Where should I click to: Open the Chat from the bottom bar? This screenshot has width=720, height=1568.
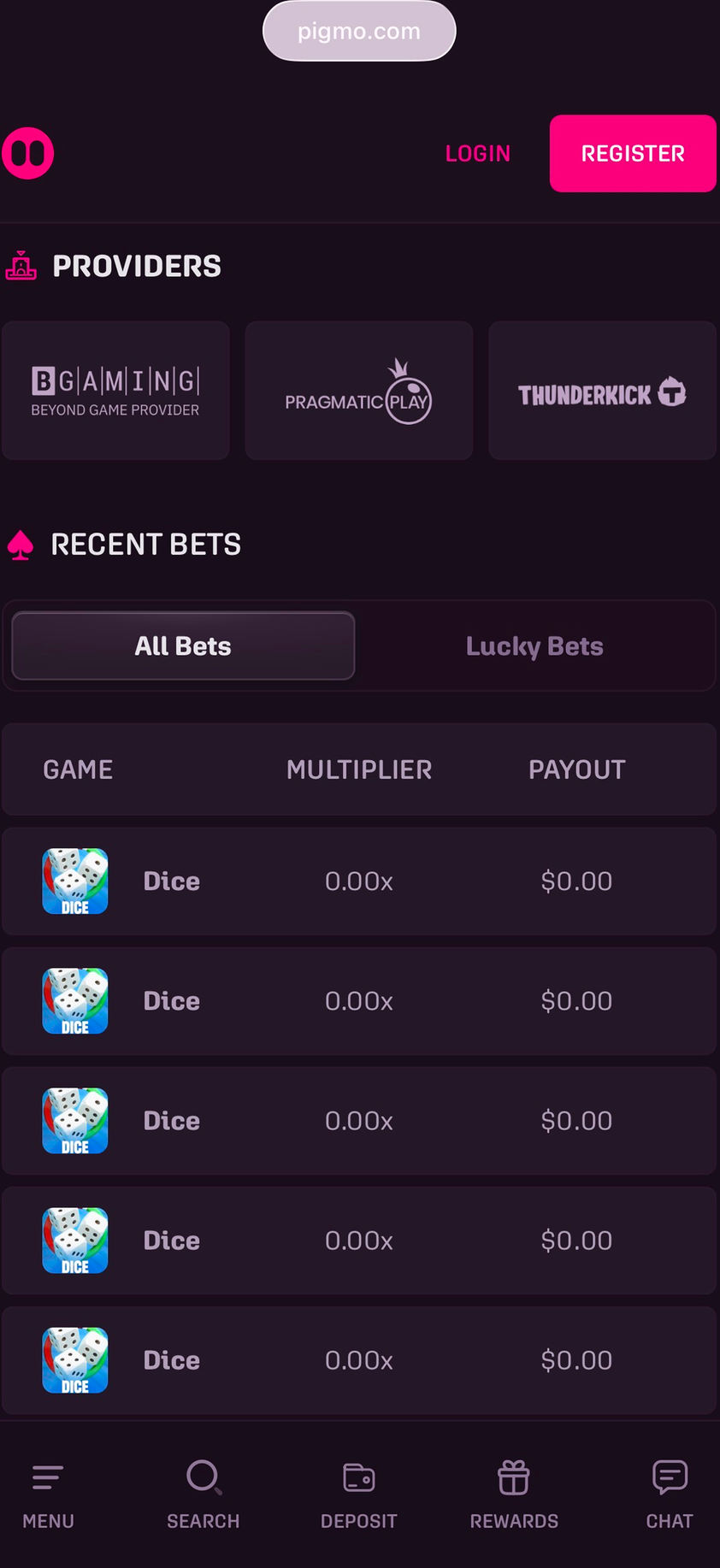click(670, 1494)
